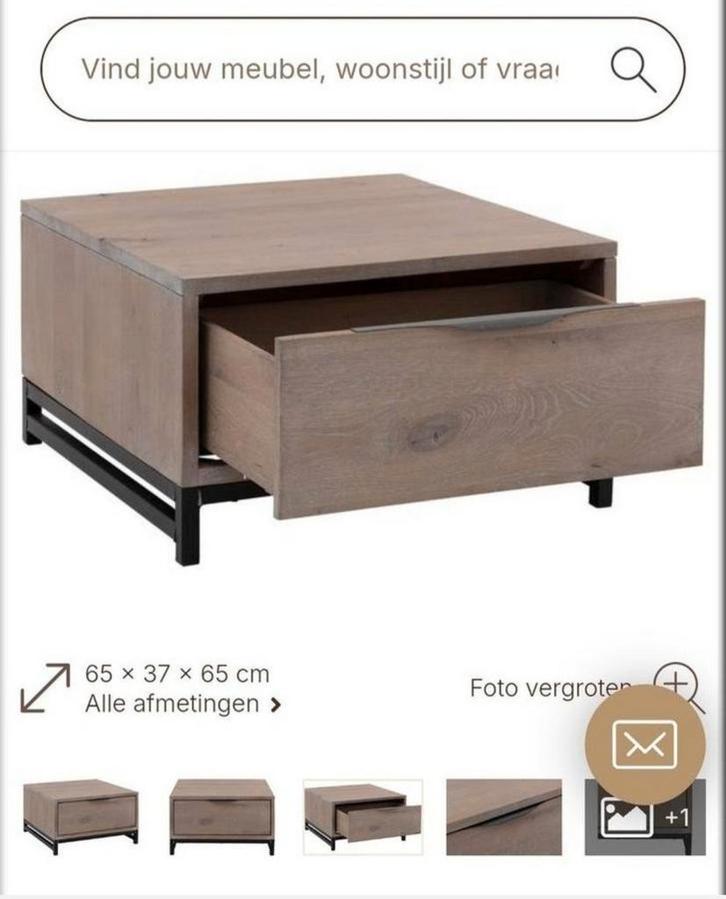
Task: Tap the magnifying glass search icon
Action: coord(632,70)
